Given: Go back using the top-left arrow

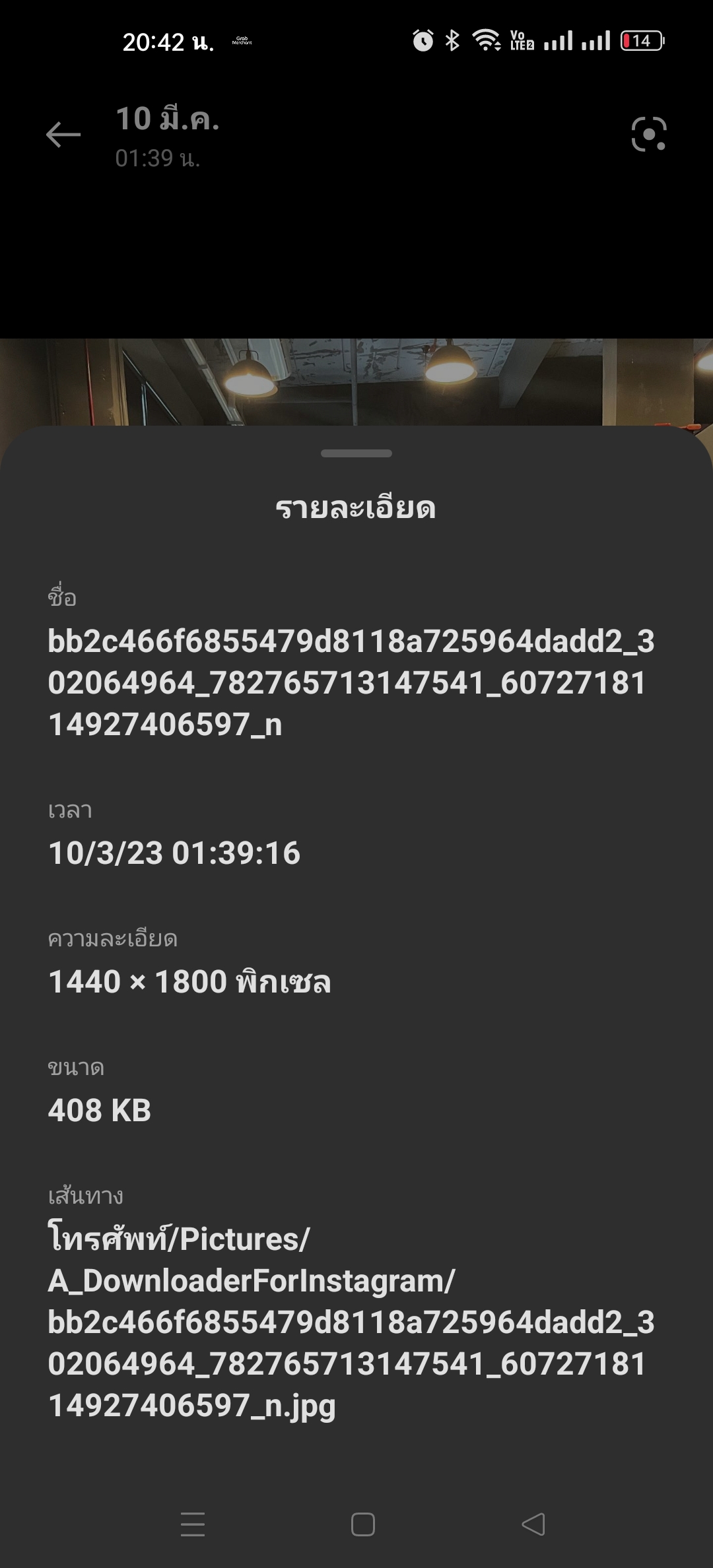Looking at the screenshot, I should click(x=63, y=135).
